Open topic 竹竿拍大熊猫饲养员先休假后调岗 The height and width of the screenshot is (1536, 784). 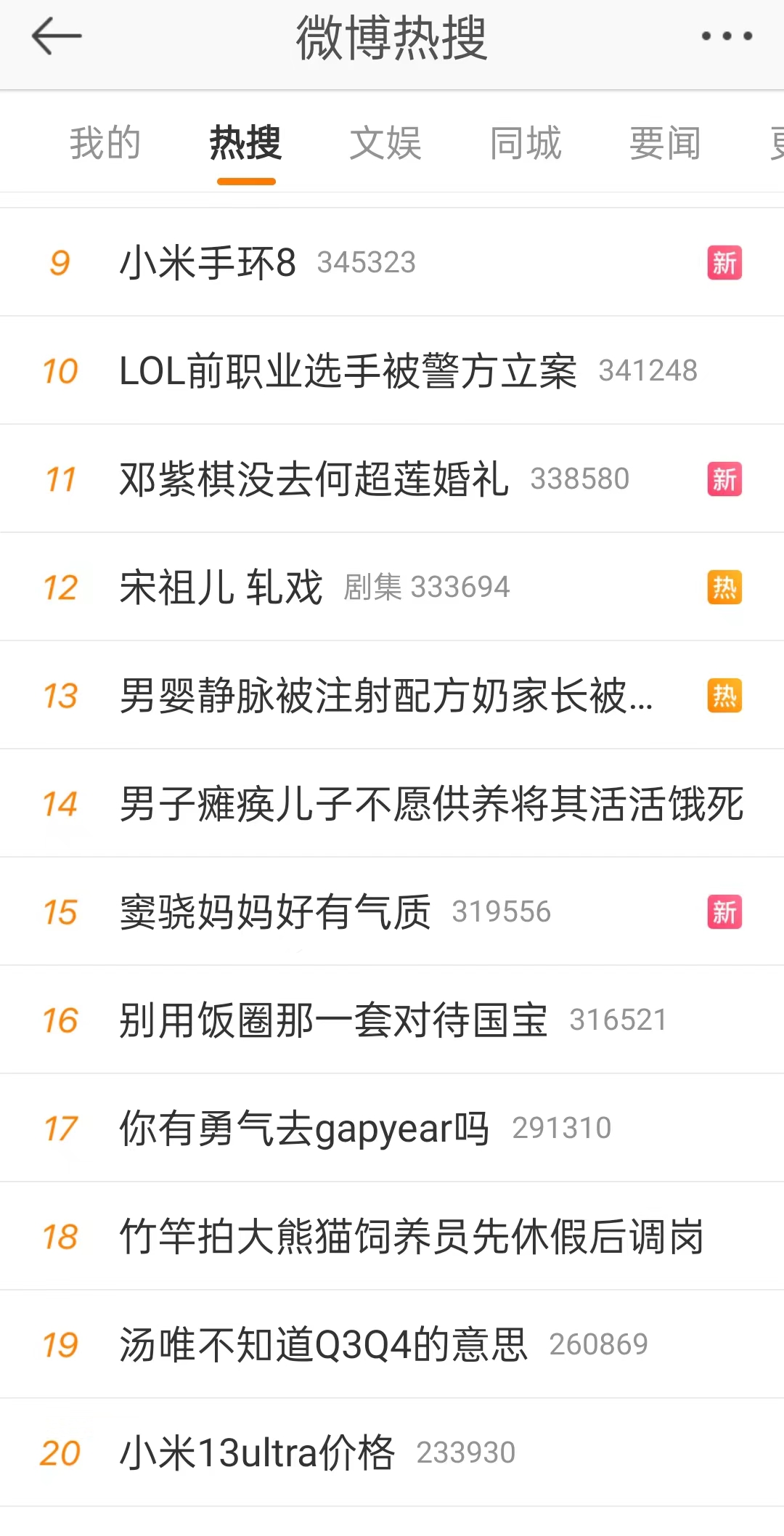pyautogui.click(x=412, y=1236)
